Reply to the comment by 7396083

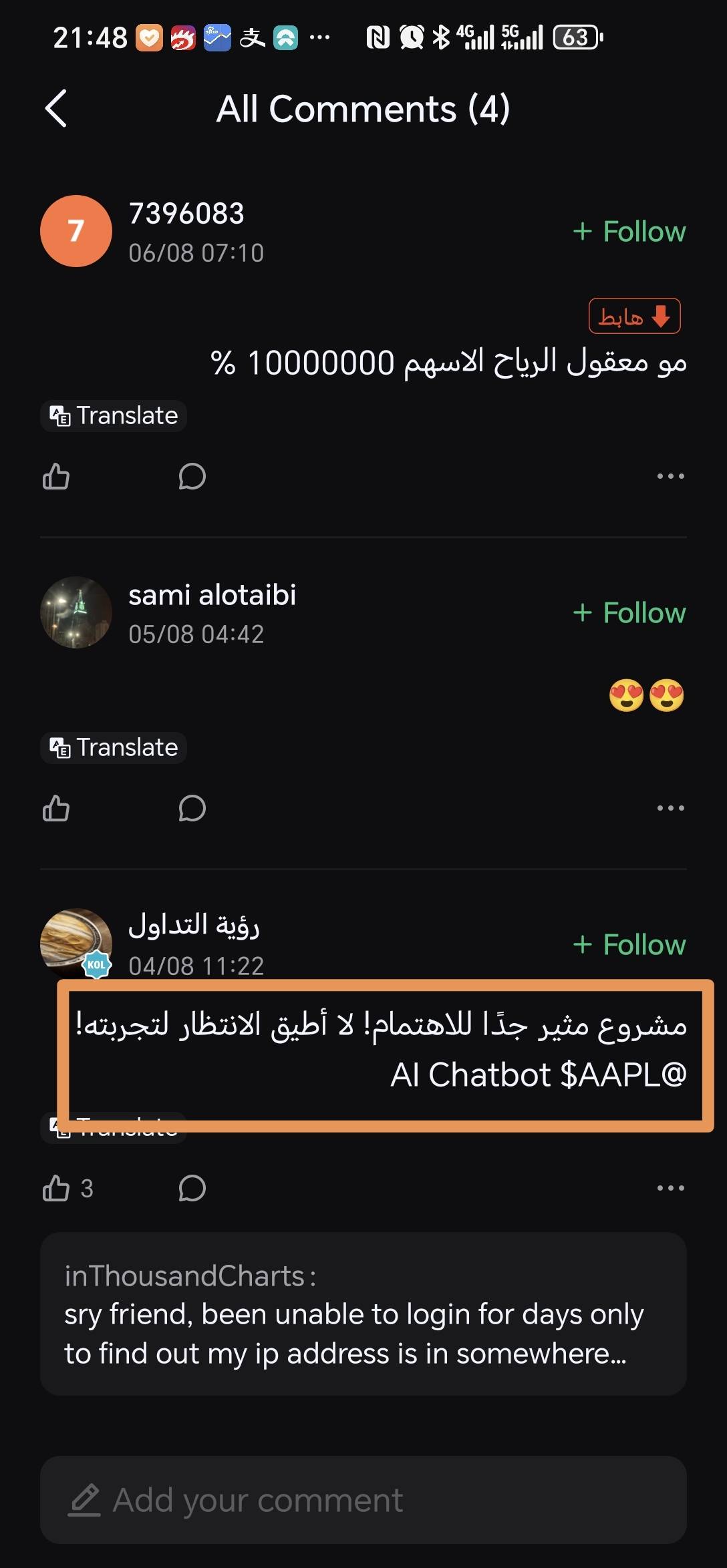192,476
